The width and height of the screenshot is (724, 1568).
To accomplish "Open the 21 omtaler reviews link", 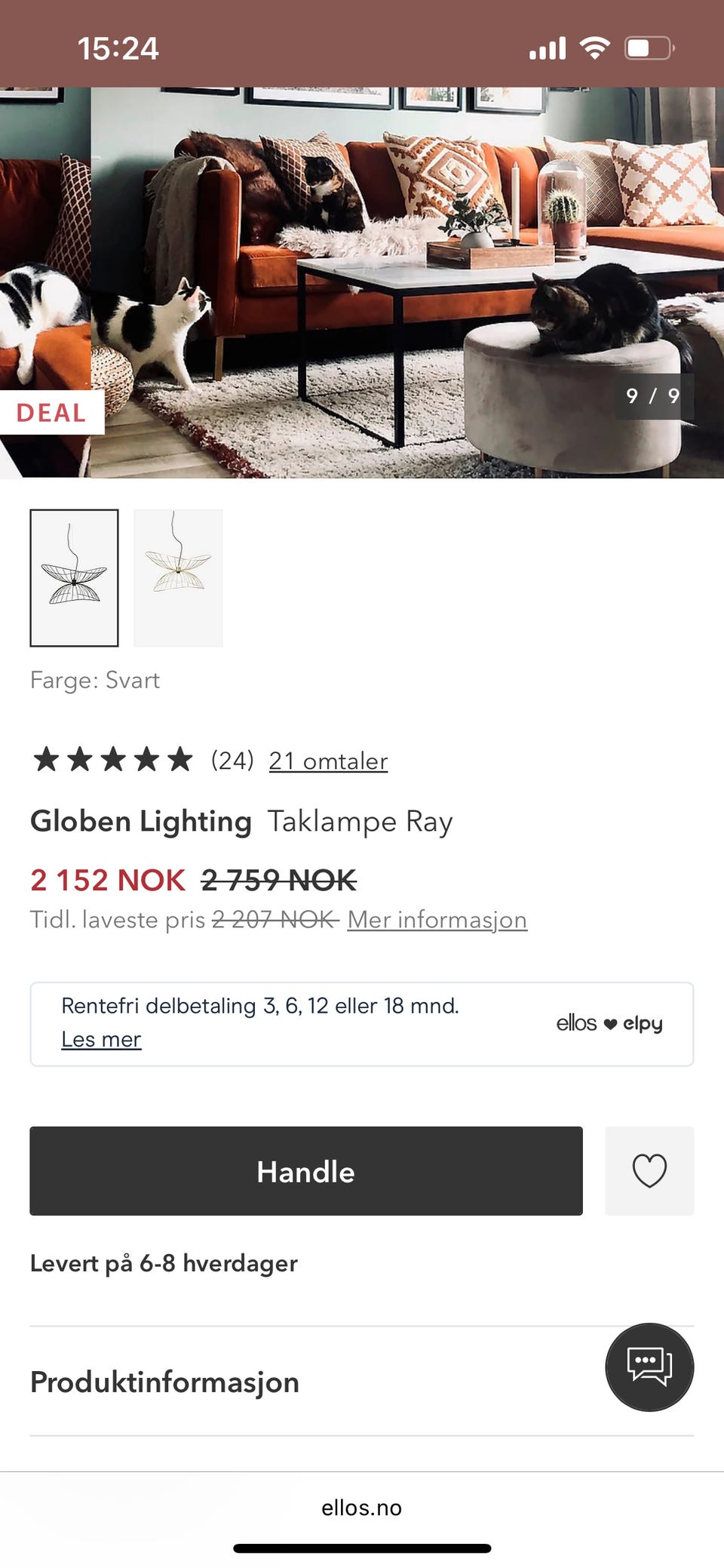I will pyautogui.click(x=327, y=760).
